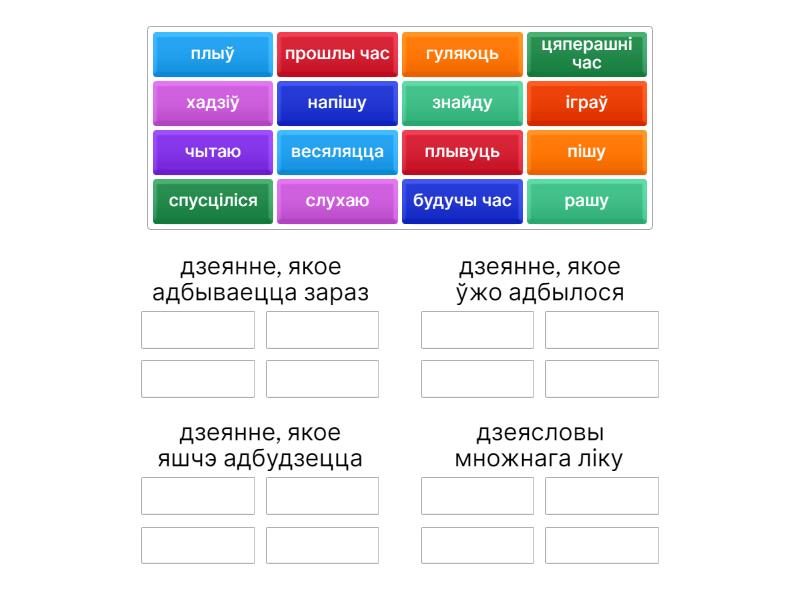
Task: Tap the 'слухаю' tile
Action: 337,201
